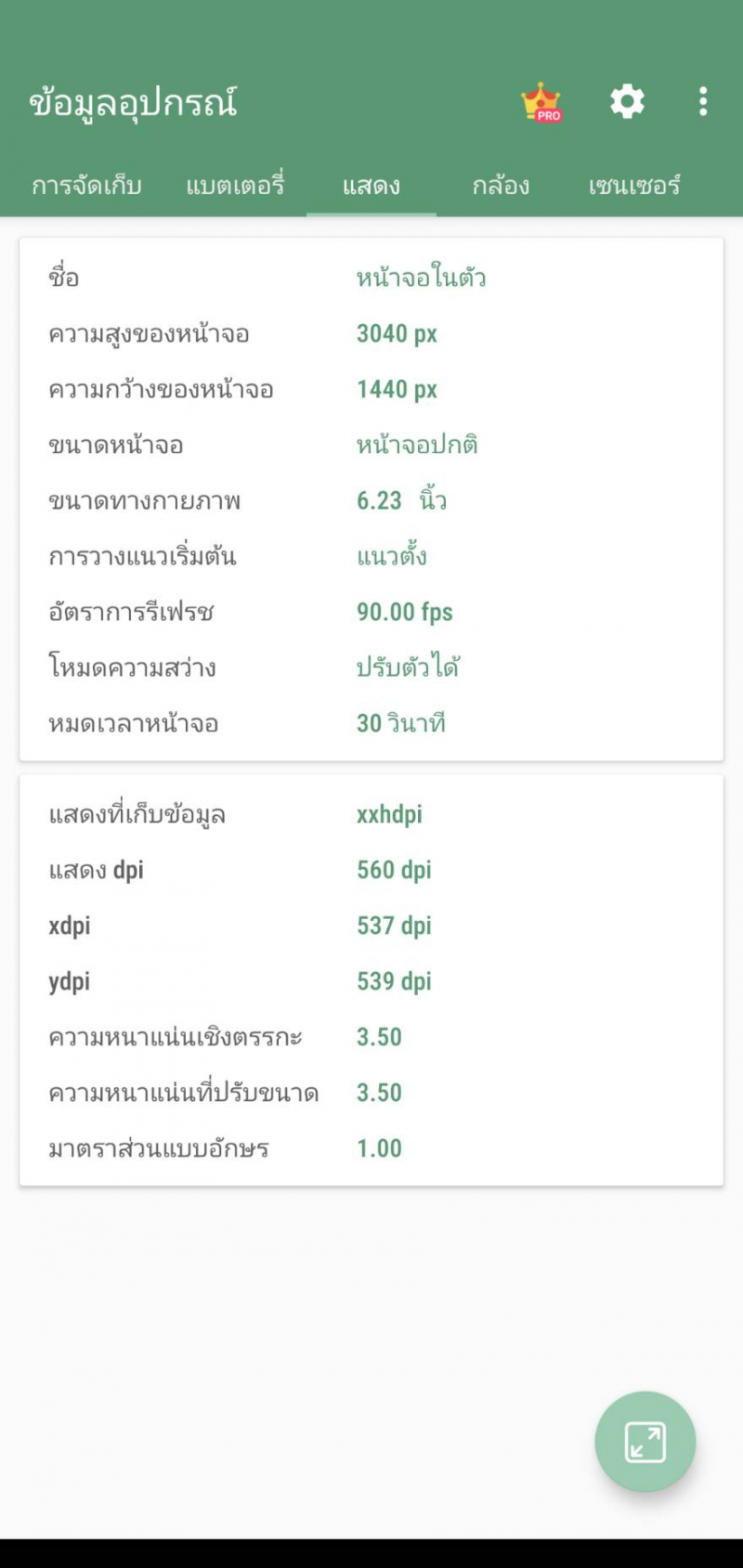This screenshot has height=1568, width=743.
Task: Open the three-dot overflow menu
Action: coord(703,101)
